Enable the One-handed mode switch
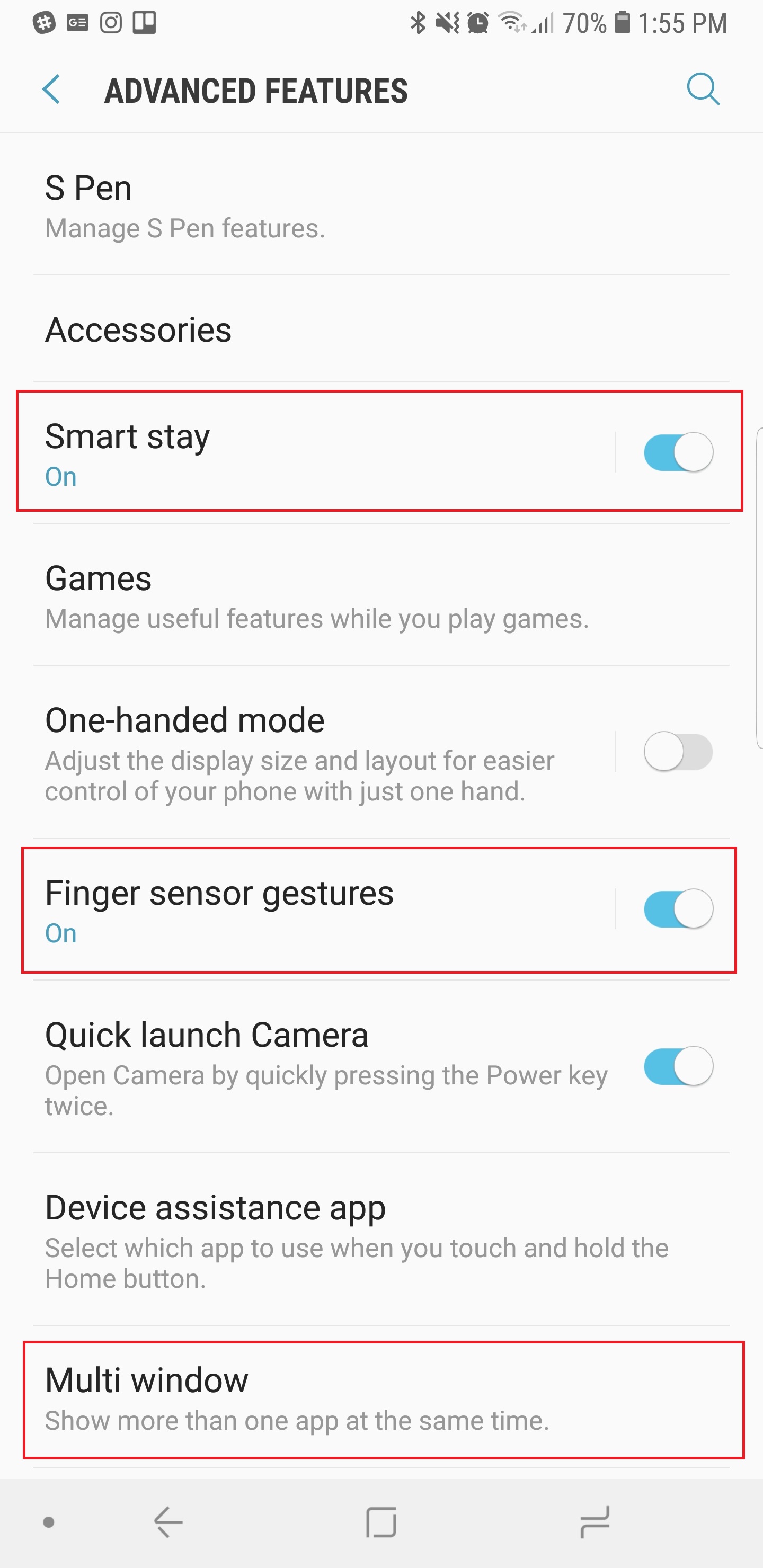The width and height of the screenshot is (763, 1568). pos(678,752)
